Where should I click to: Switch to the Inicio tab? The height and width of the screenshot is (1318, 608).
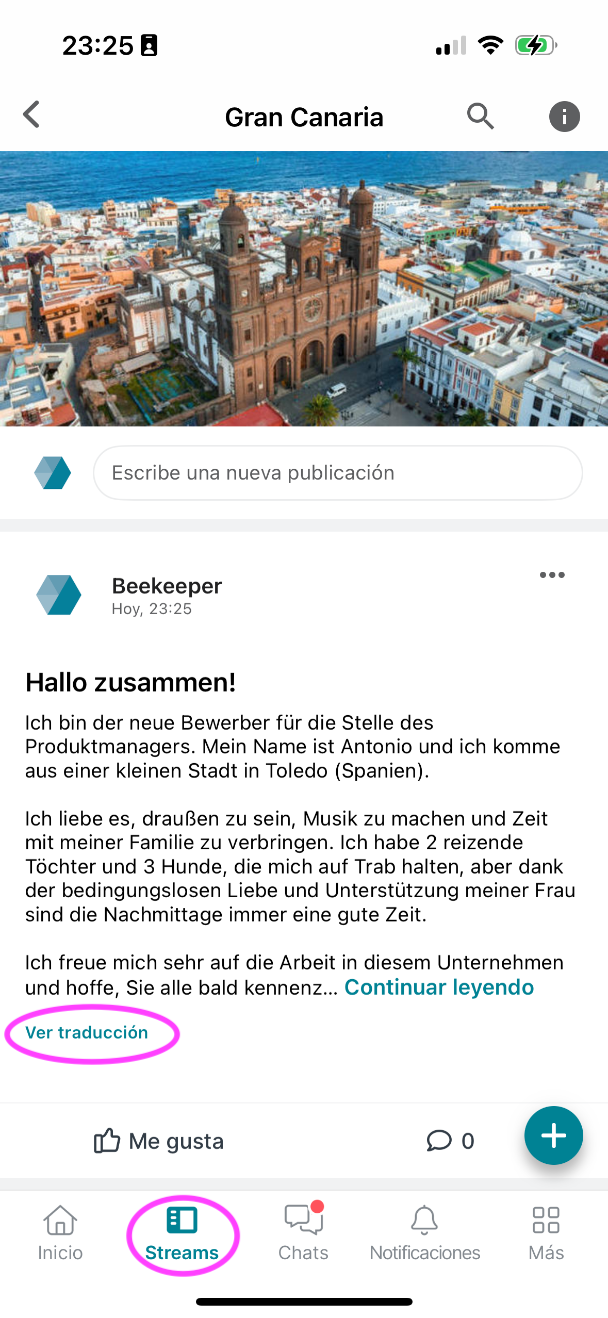tap(60, 1233)
